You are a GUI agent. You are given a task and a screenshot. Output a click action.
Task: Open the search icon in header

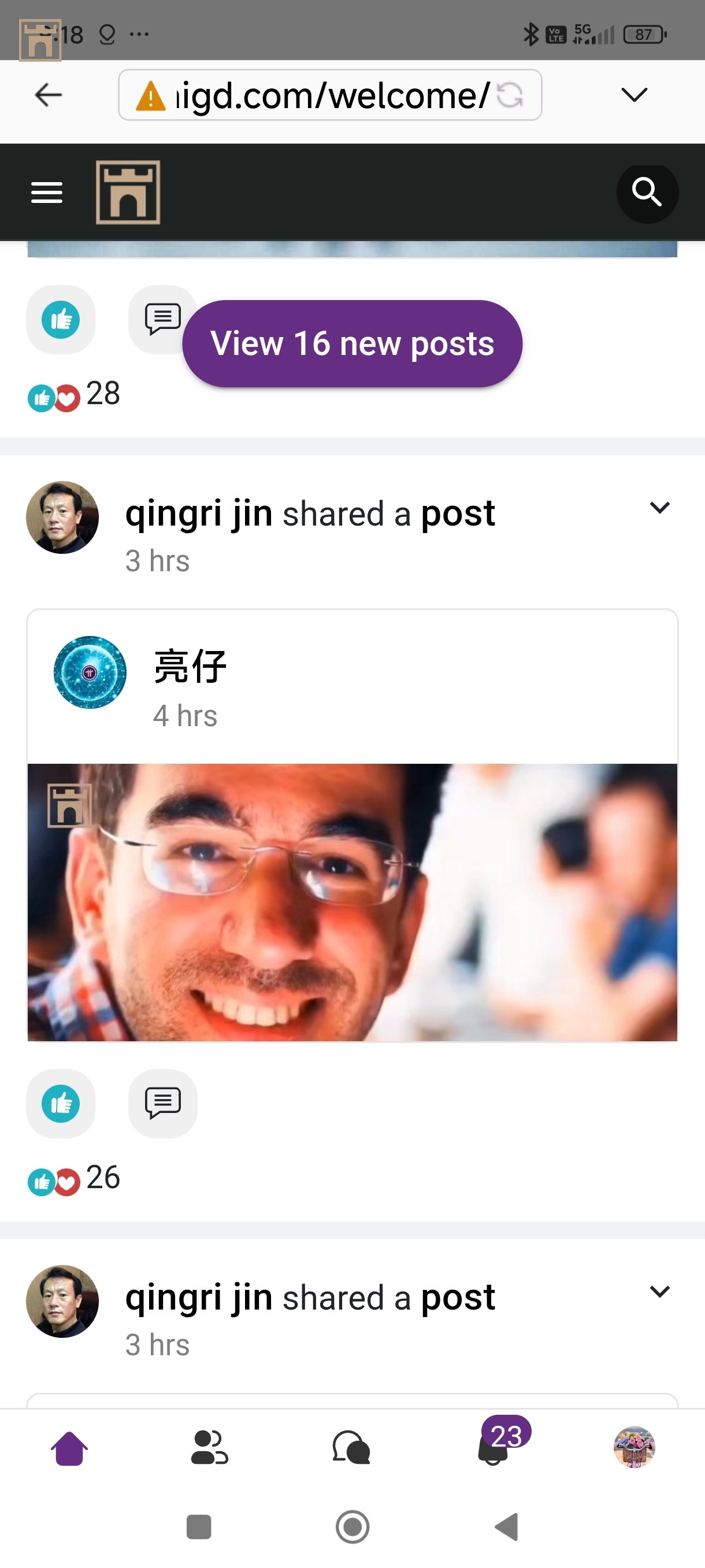point(647,193)
